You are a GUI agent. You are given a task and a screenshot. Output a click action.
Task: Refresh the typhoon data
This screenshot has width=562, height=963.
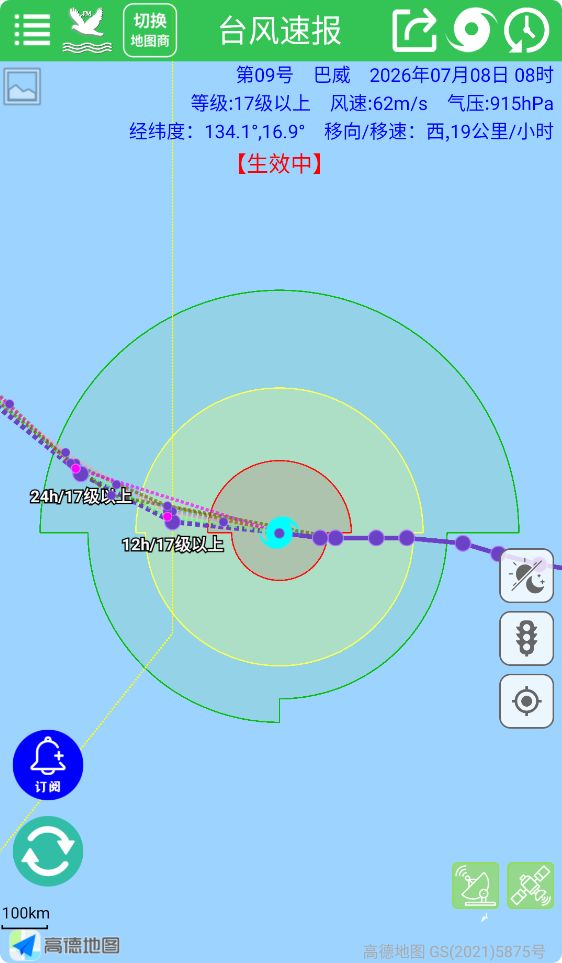click(x=48, y=851)
